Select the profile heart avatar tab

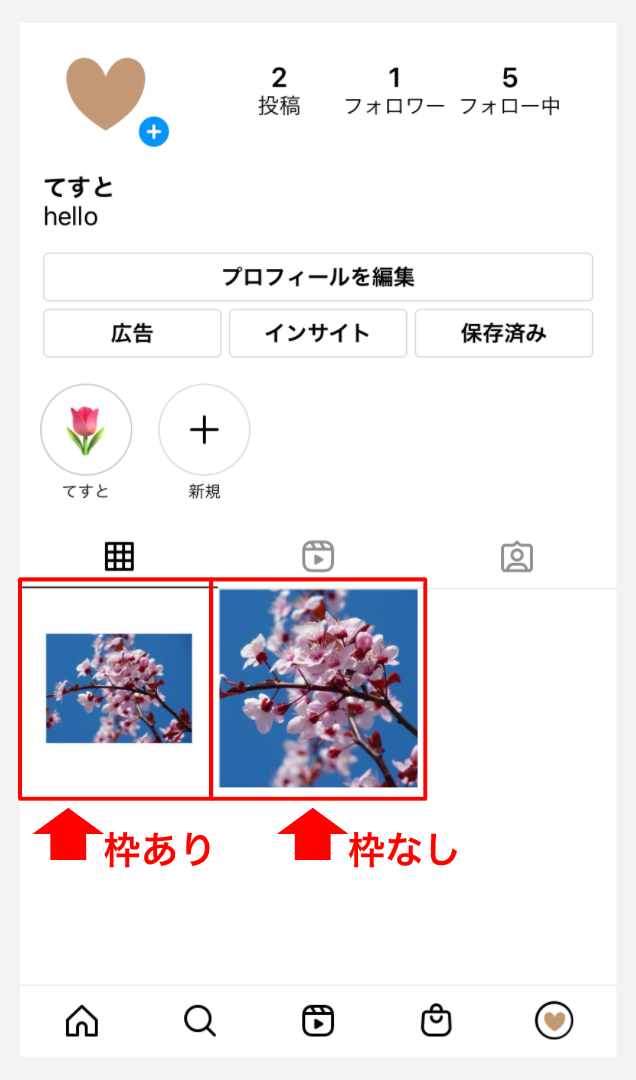(x=554, y=1021)
